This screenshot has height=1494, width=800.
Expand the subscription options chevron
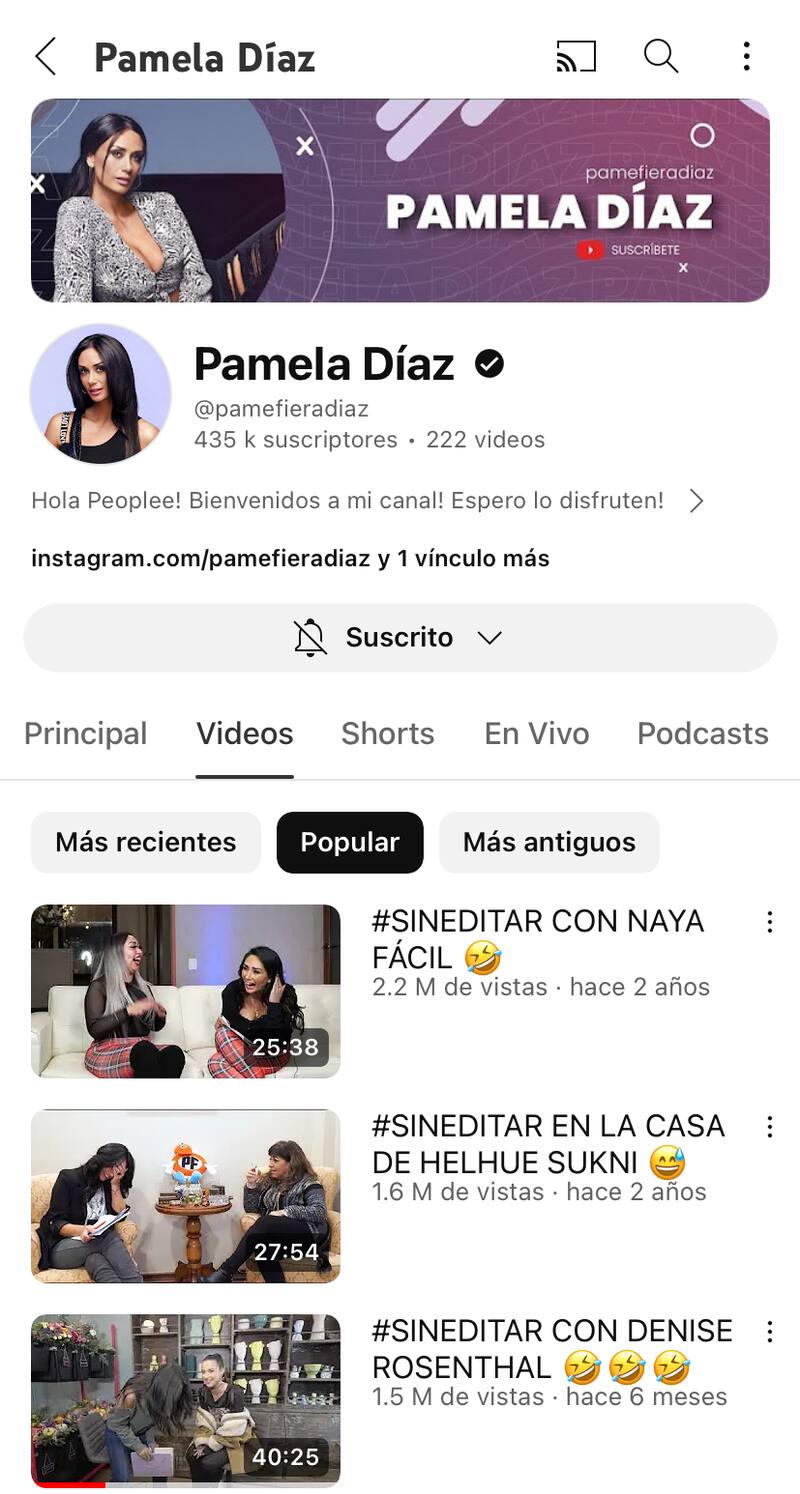489,637
